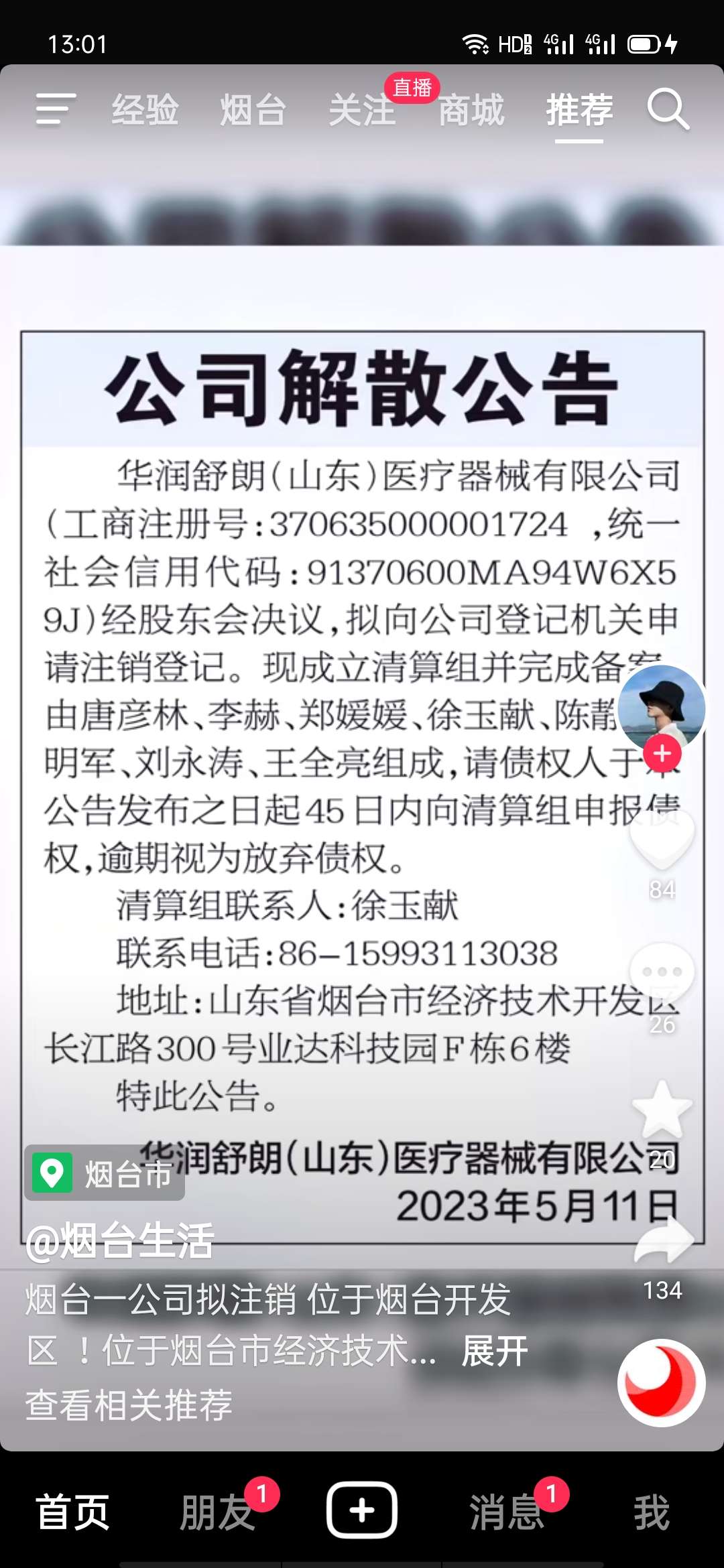Open the 烟台市 location tag
The width and height of the screenshot is (724, 1568).
(105, 1173)
